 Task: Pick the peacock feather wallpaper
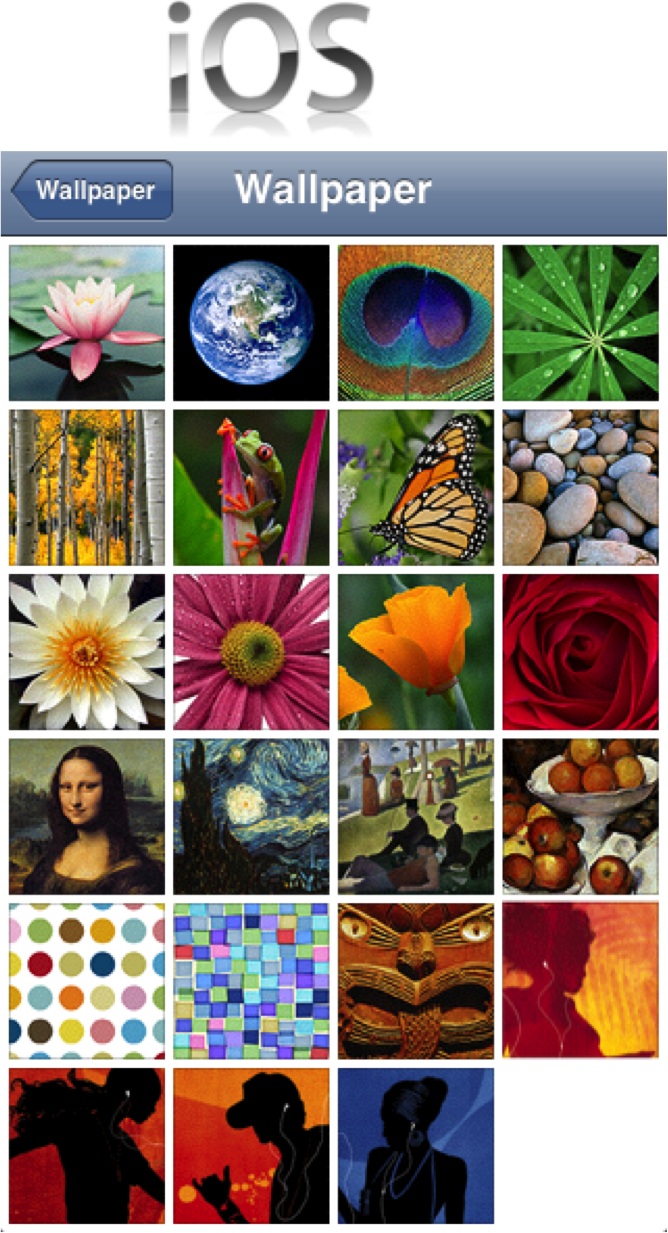[416, 323]
